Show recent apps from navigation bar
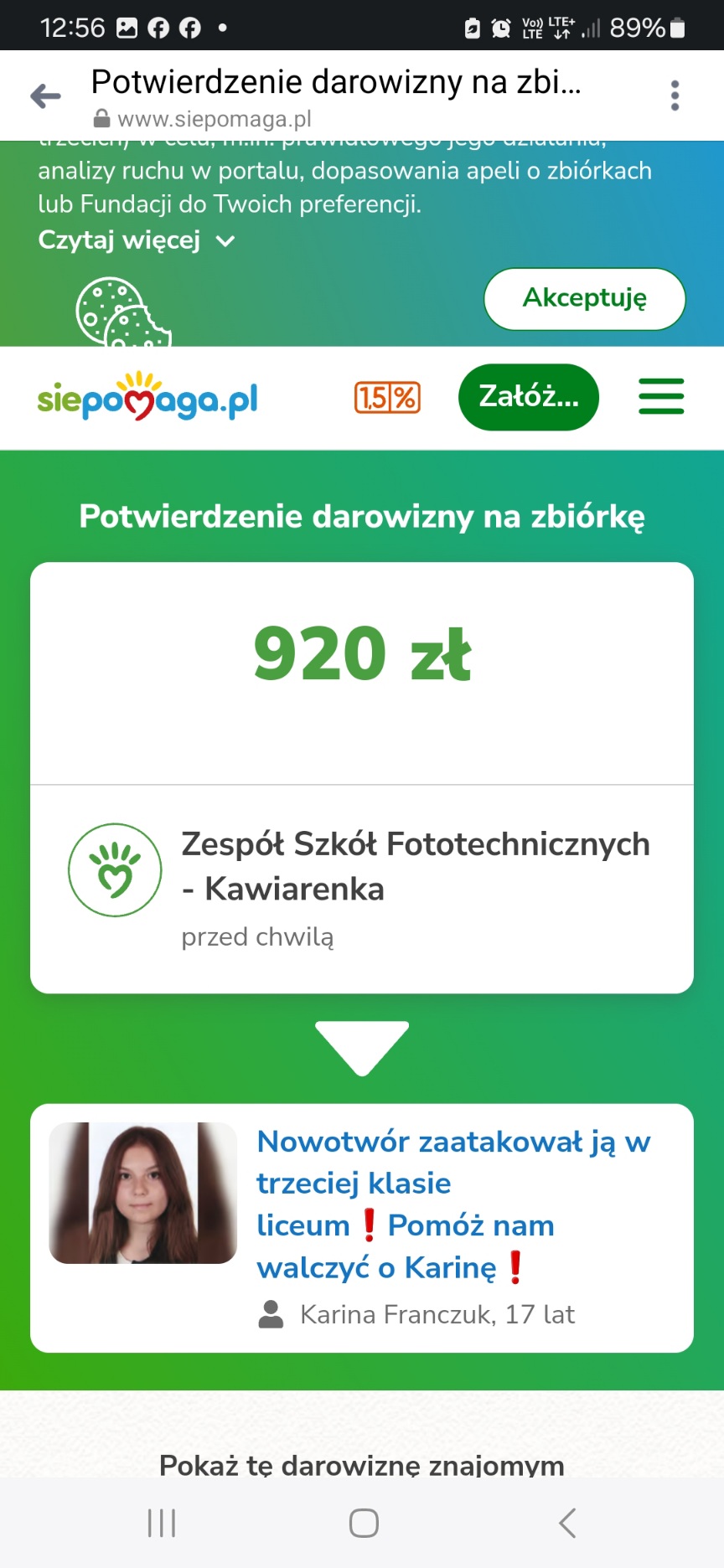The image size is (724, 1568). click(x=162, y=1523)
